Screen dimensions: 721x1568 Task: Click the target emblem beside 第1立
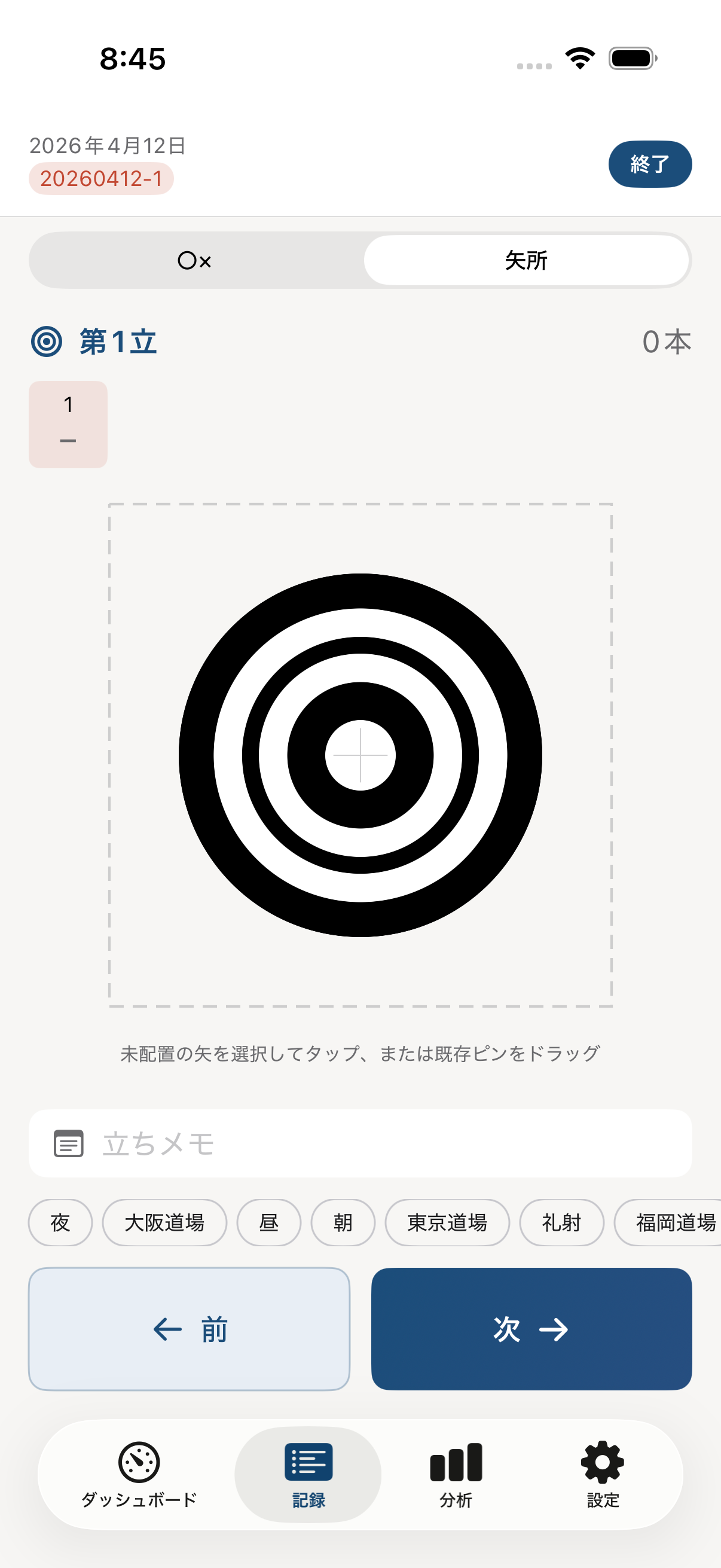(47, 341)
